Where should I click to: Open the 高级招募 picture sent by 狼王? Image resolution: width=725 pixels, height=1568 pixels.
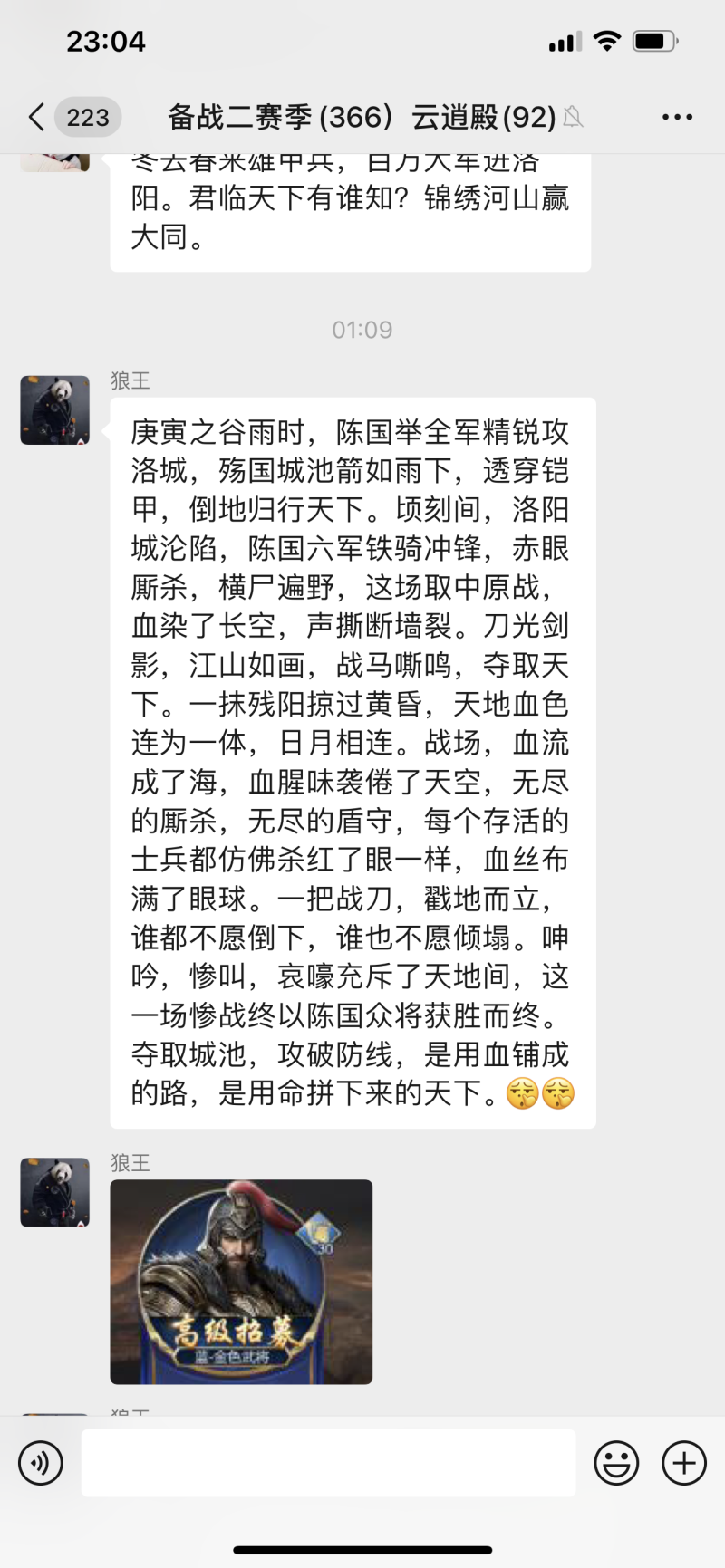(x=241, y=1282)
